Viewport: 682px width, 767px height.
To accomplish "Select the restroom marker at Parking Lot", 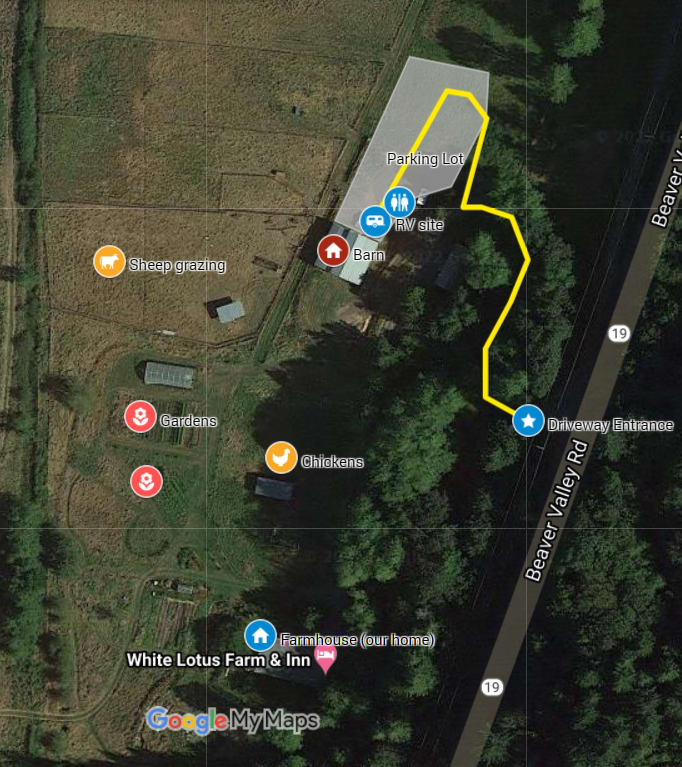I will [x=400, y=200].
